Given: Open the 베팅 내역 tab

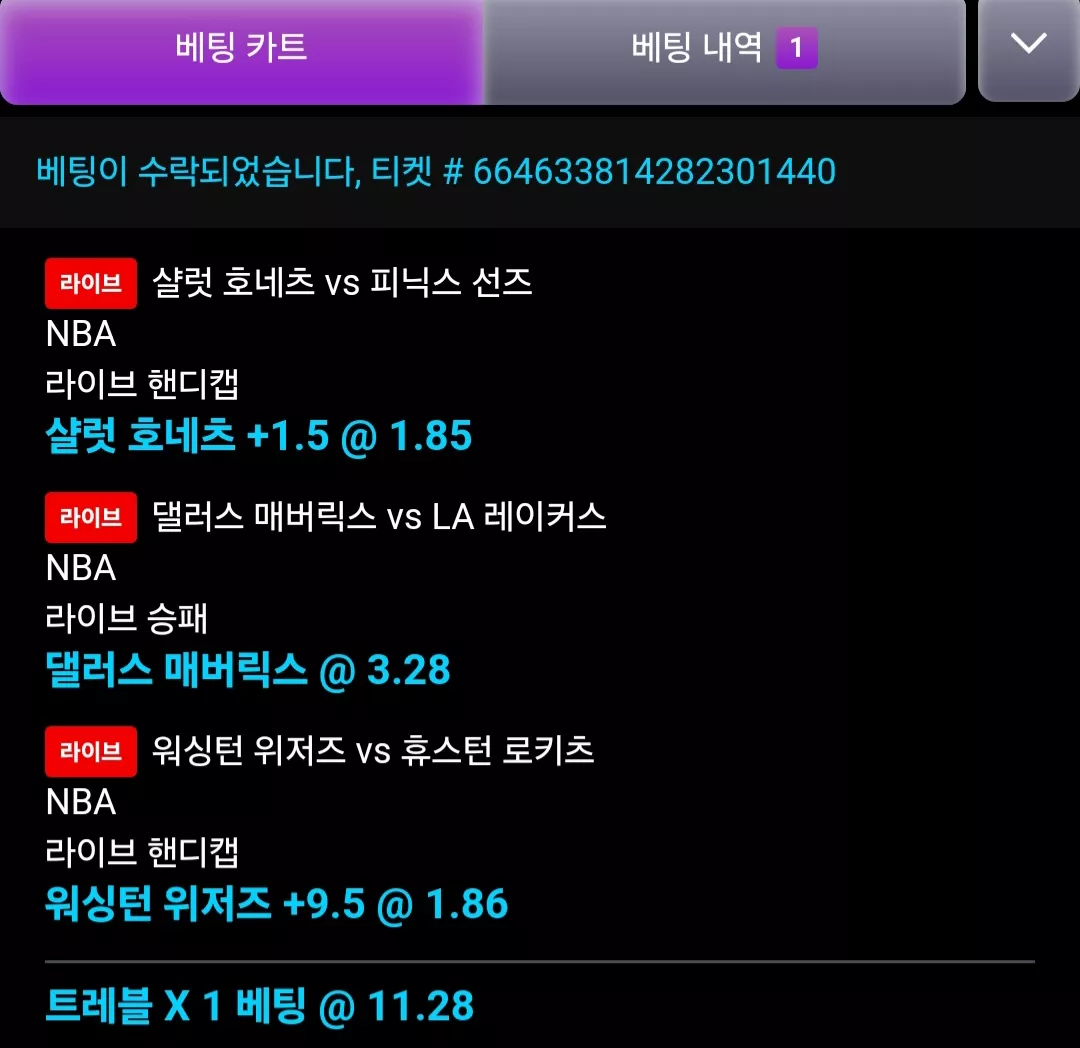Looking at the screenshot, I should pos(725,50).
